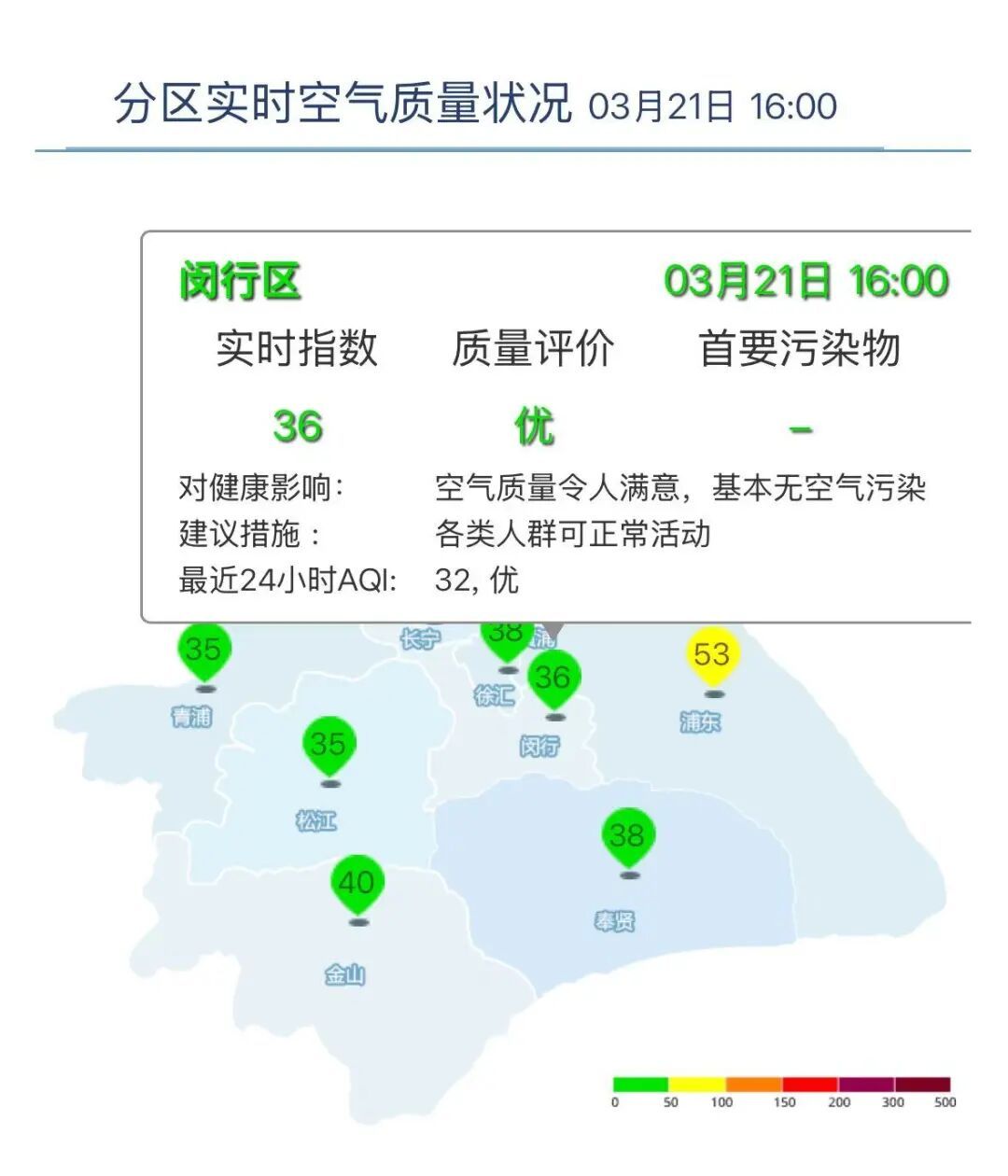
Task: Select the Qingpu (青浦) pin showing 35
Action: point(203,651)
